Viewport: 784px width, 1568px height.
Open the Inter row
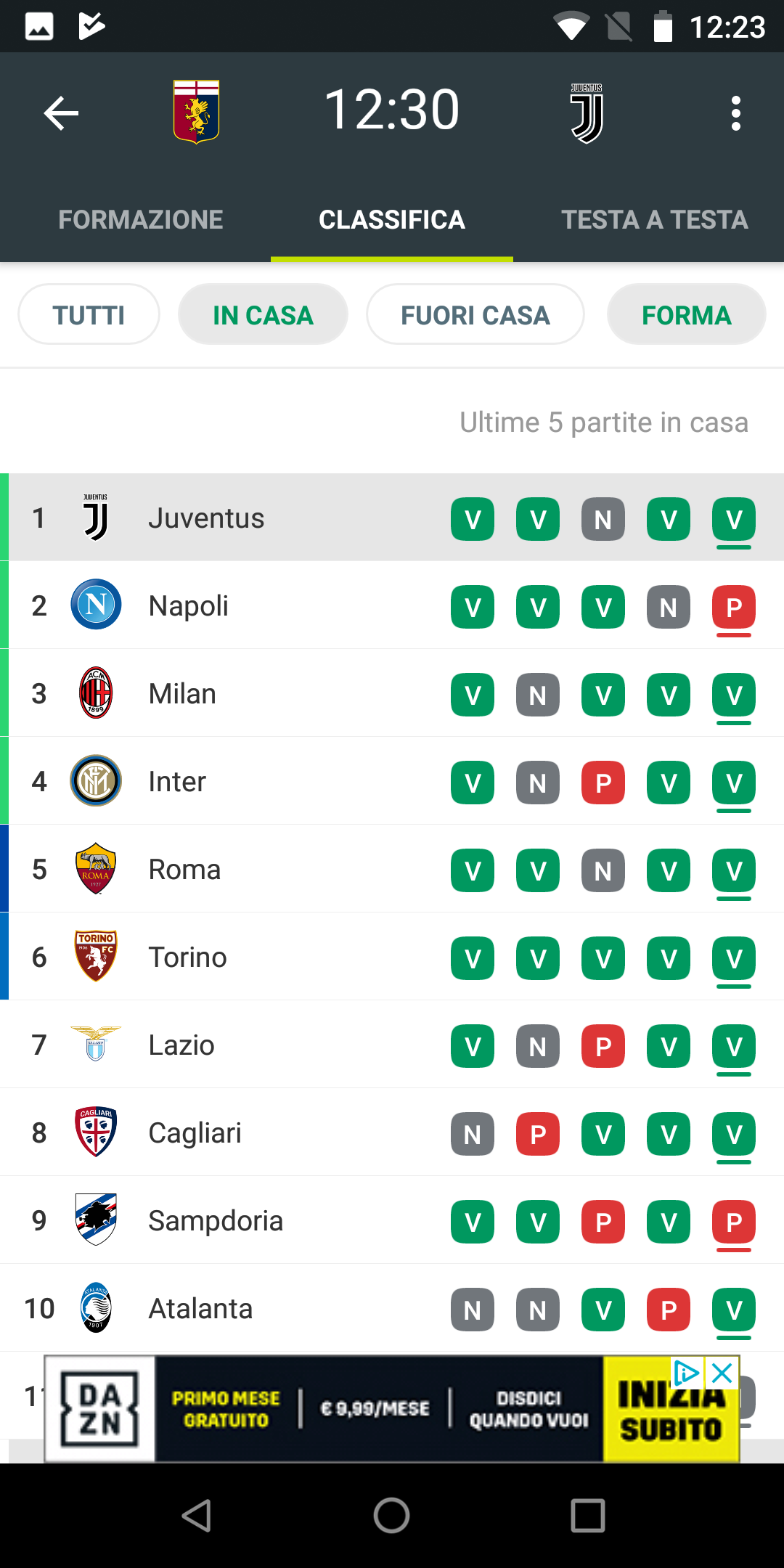(x=392, y=781)
